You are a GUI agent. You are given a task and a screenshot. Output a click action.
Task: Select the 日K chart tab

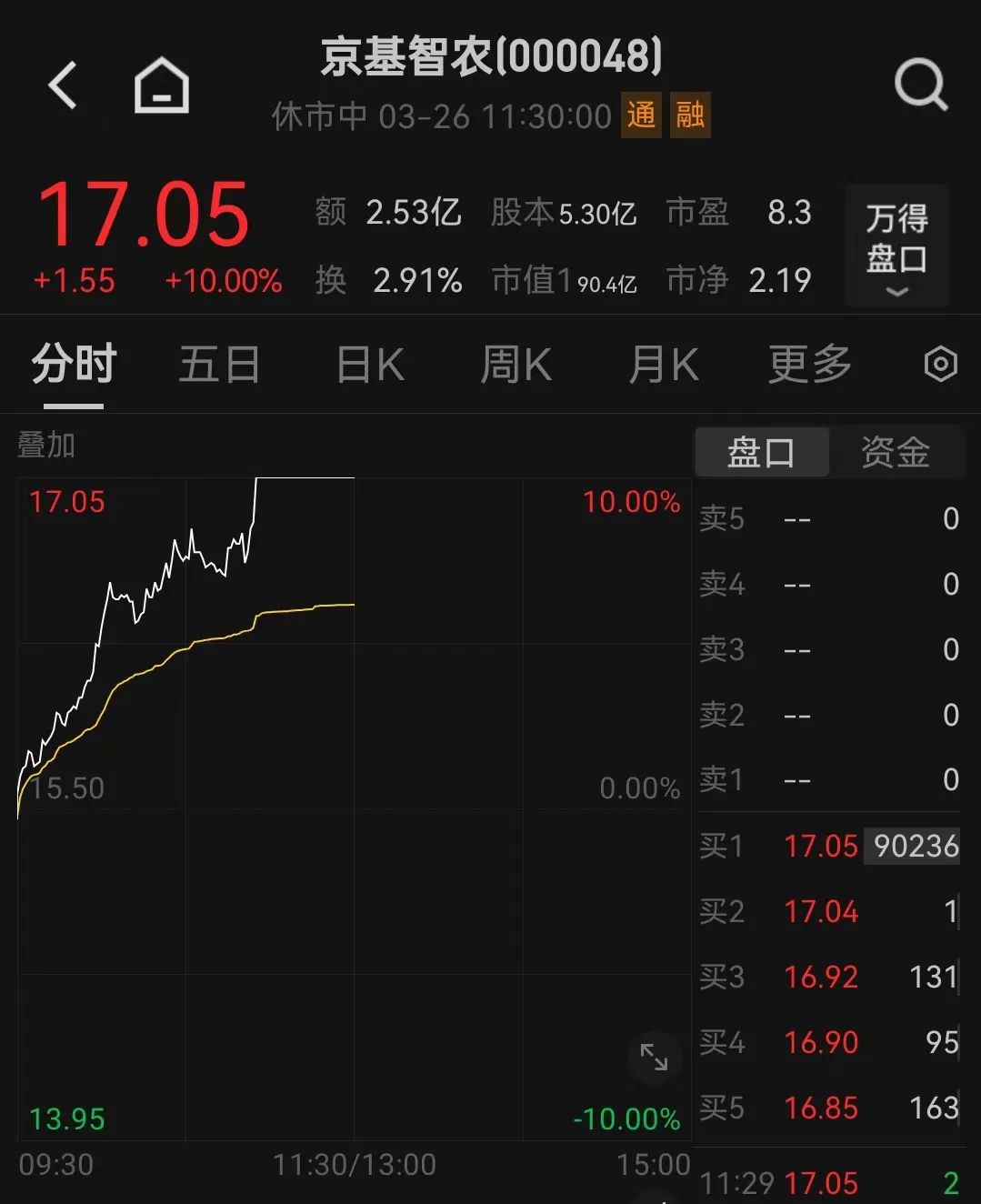[370, 366]
